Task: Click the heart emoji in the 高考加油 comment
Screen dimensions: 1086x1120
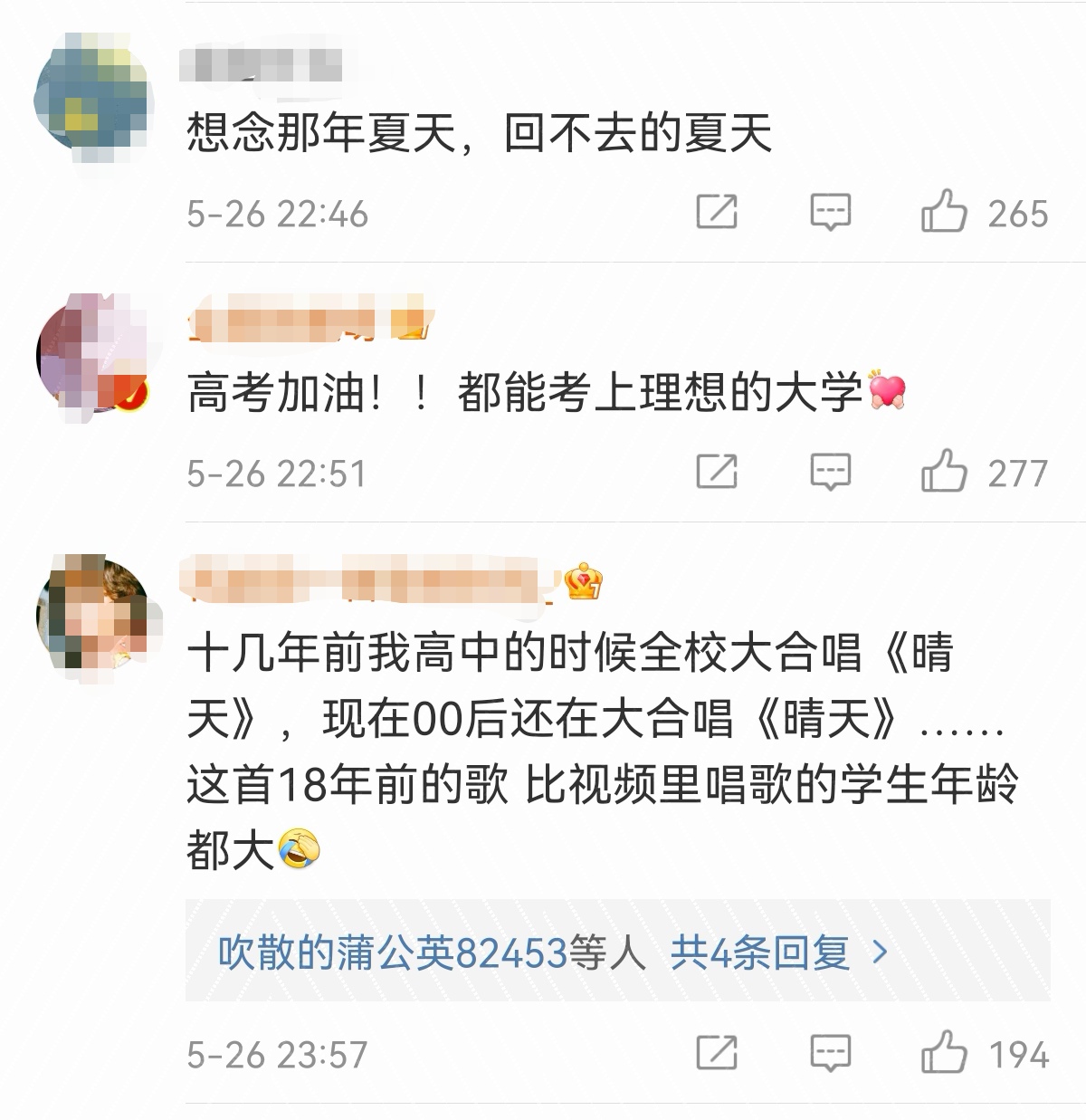Action: [x=887, y=393]
